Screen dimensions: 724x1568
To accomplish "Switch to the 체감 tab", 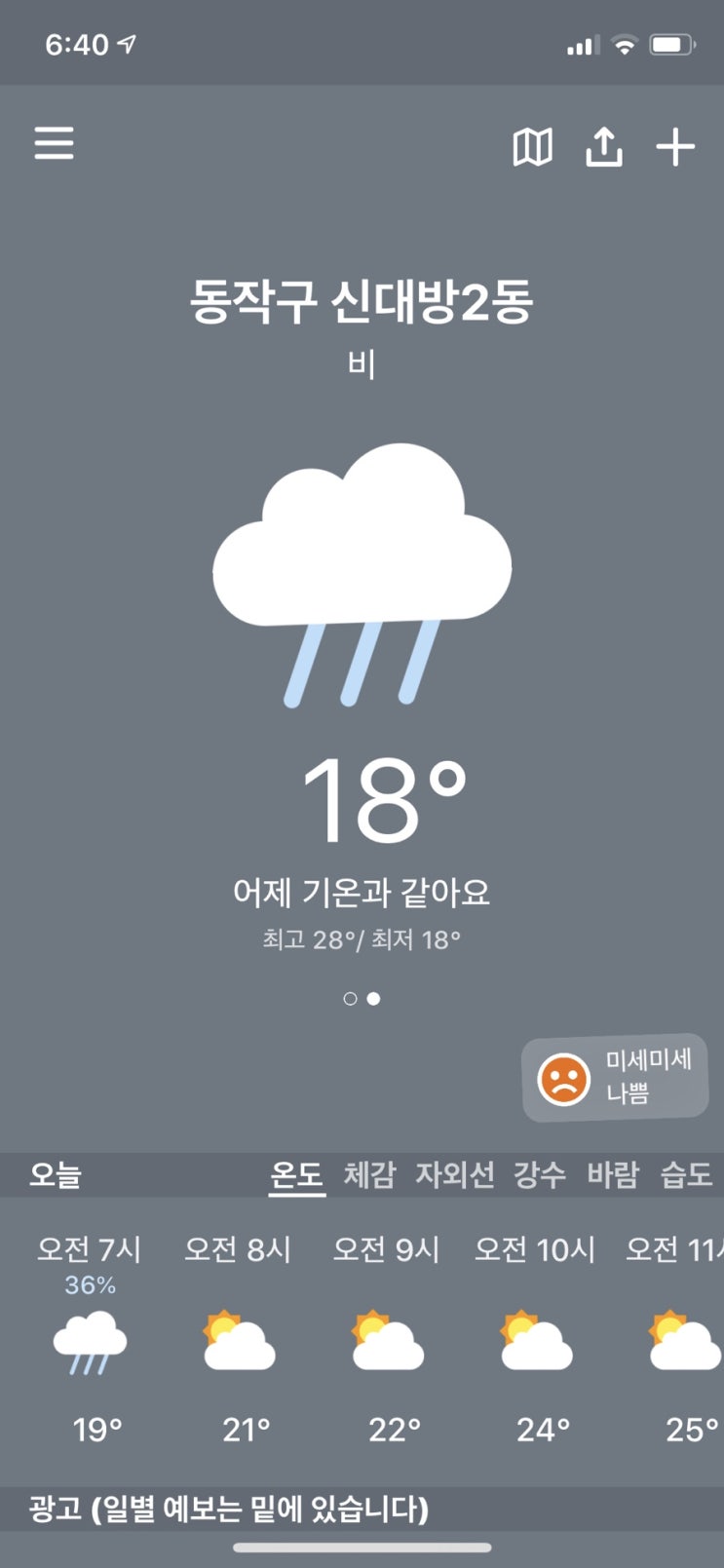I will coord(369,1174).
